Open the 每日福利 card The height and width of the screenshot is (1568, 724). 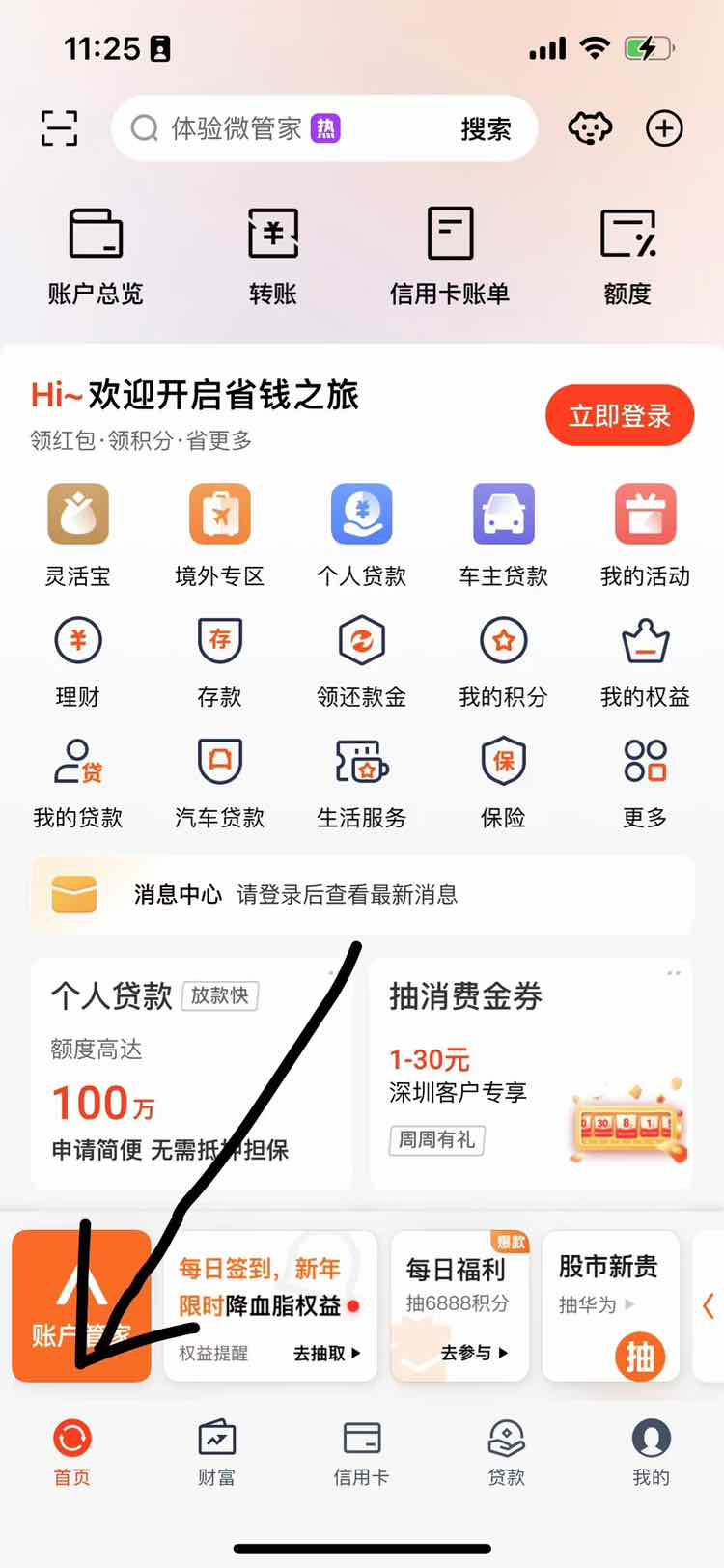click(x=459, y=1303)
